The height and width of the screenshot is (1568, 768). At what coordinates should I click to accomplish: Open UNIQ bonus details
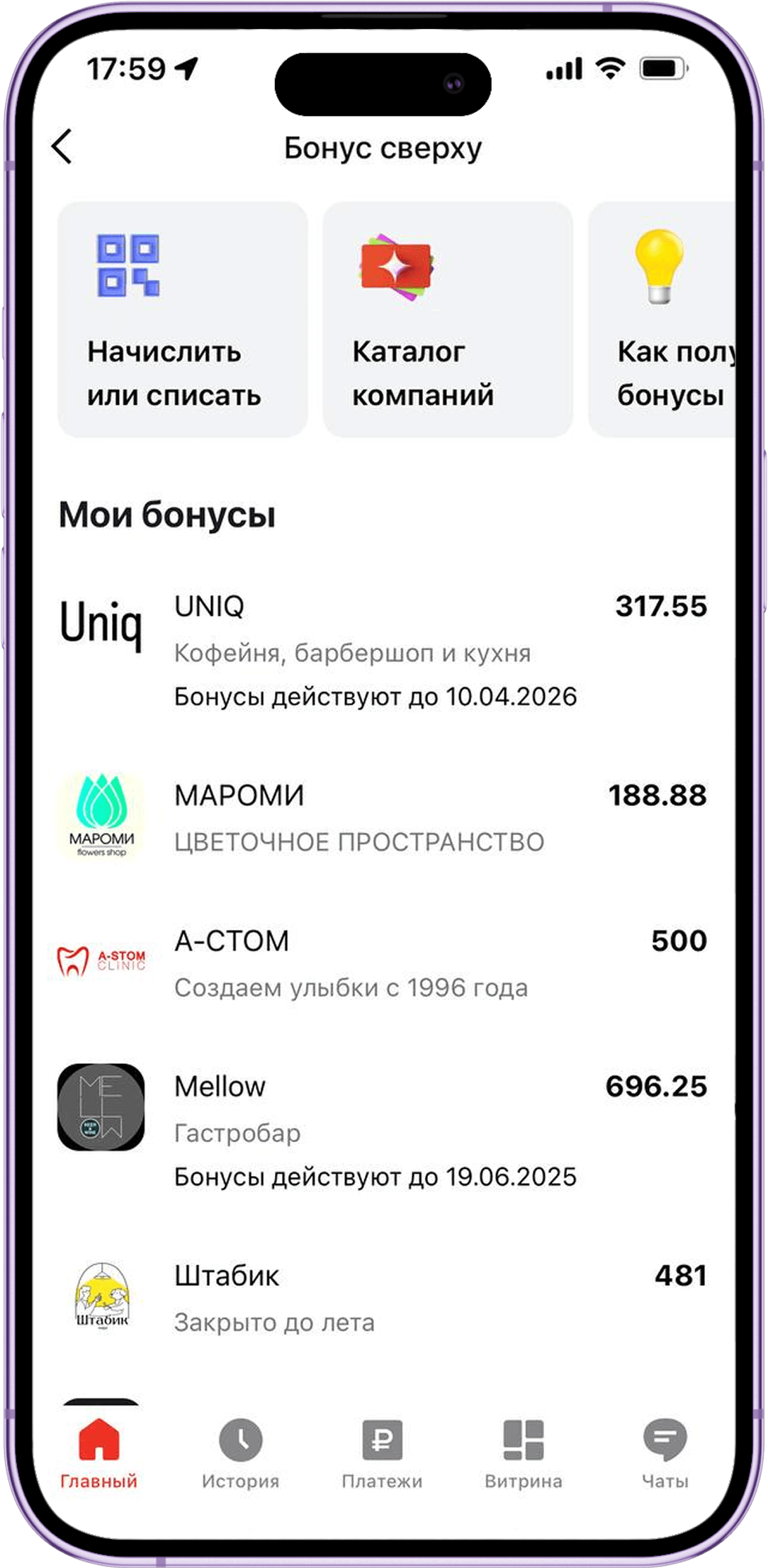coord(383,650)
